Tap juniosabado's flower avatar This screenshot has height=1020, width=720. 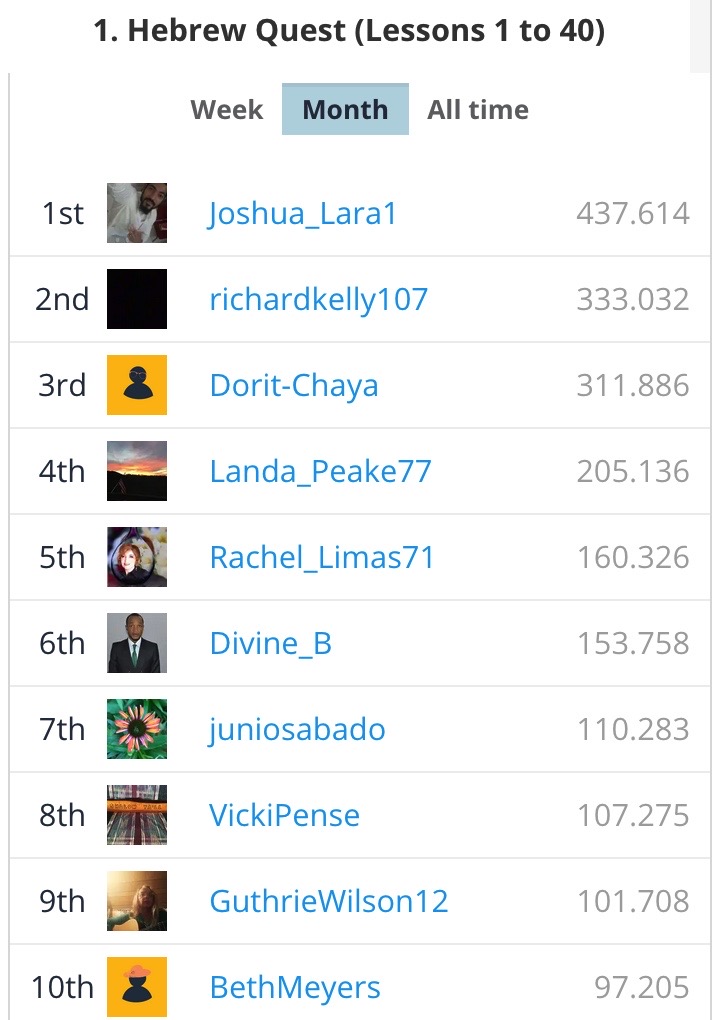(x=137, y=729)
